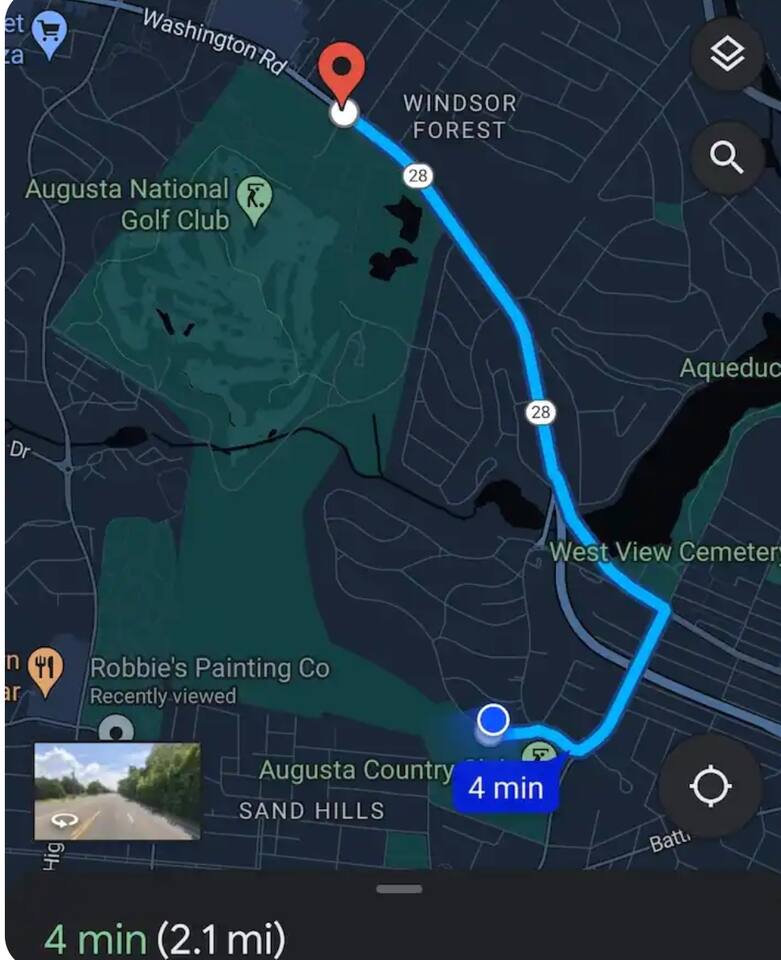781x960 pixels.
Task: Tap the 4 min route label
Action: pos(505,788)
